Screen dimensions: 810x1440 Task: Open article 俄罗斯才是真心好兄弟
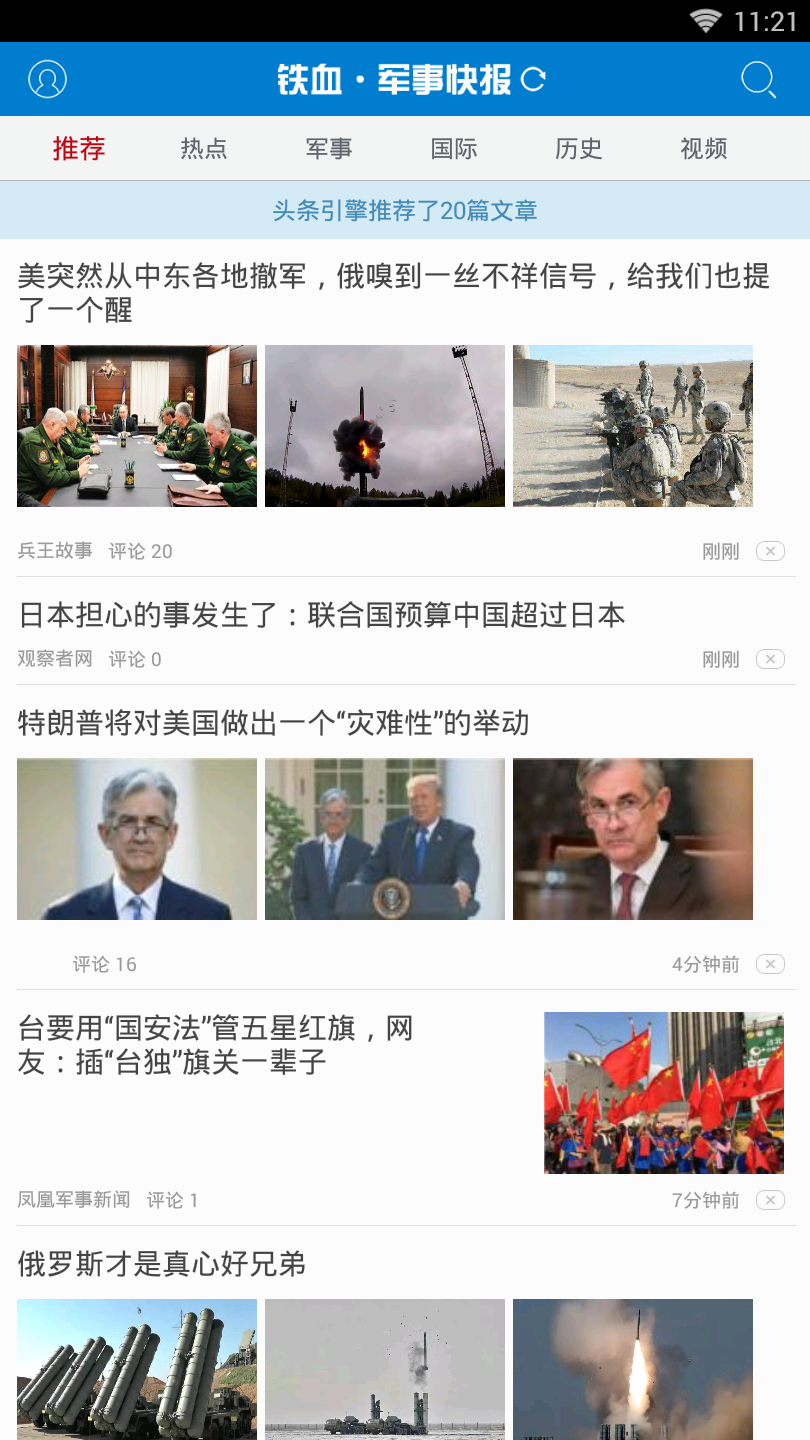coord(162,1264)
